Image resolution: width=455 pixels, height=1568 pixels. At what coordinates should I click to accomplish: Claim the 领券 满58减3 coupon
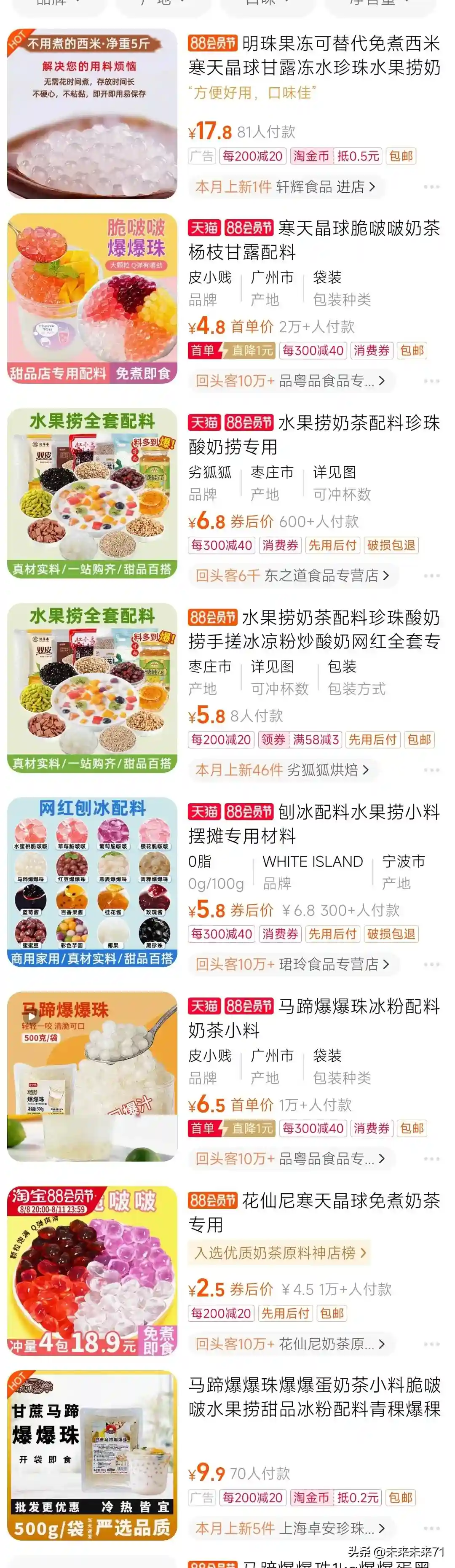tap(300, 740)
